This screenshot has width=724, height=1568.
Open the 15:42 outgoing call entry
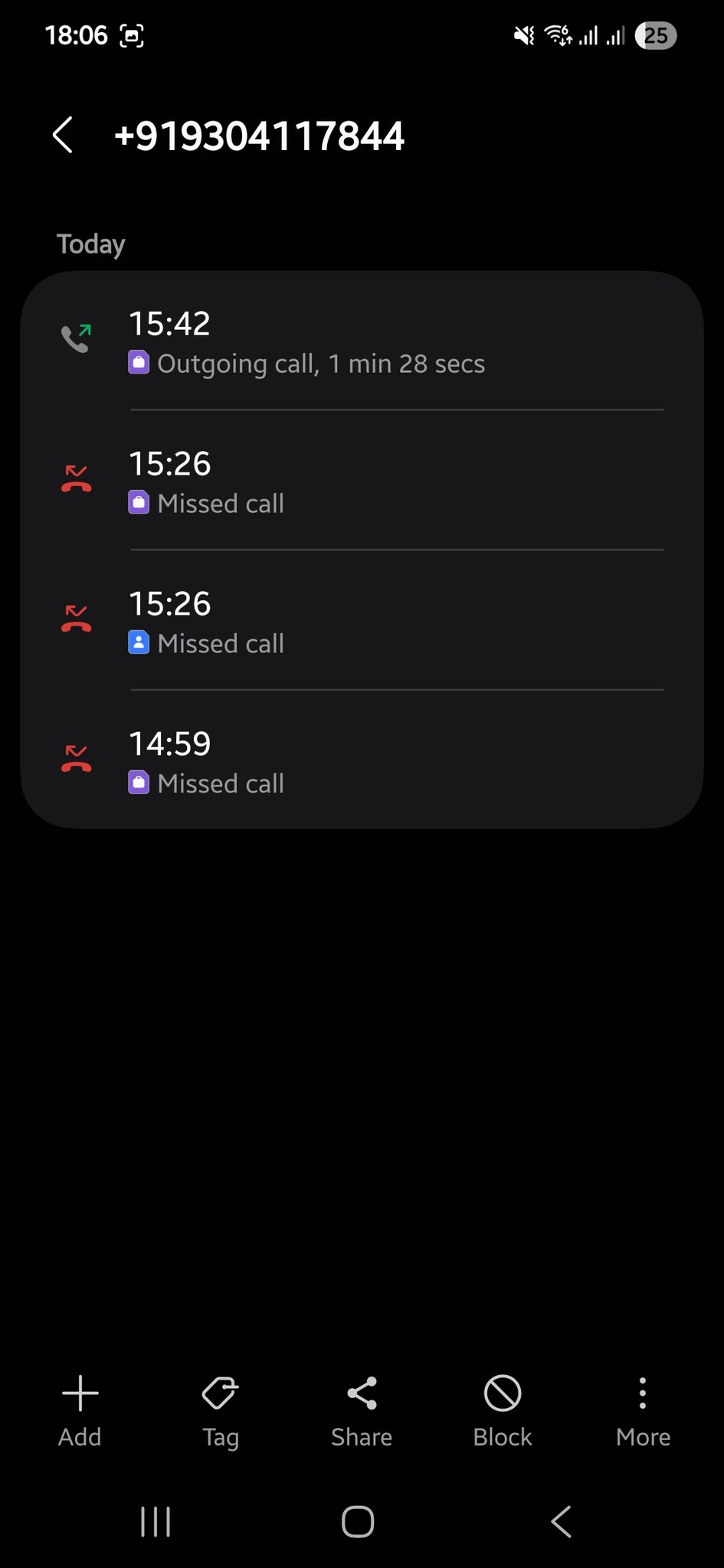coord(360,342)
